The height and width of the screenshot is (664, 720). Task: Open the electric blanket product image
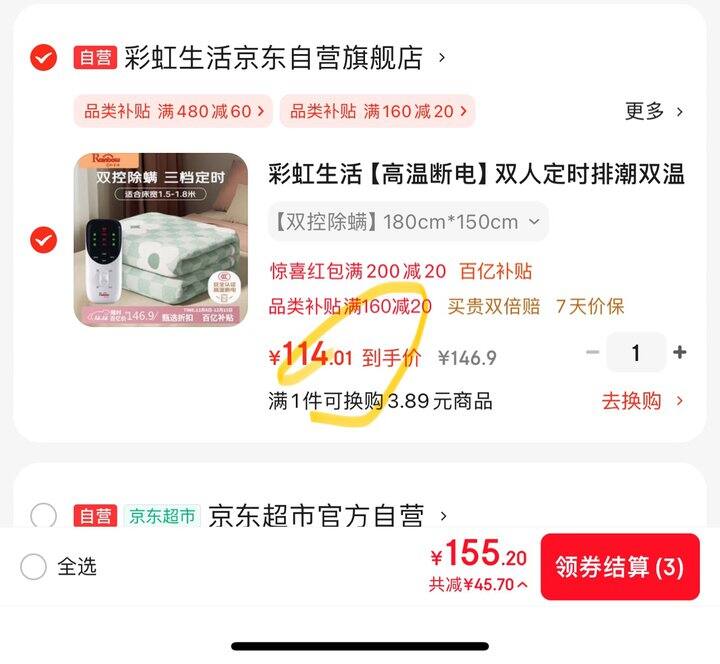pyautogui.click(x=161, y=240)
